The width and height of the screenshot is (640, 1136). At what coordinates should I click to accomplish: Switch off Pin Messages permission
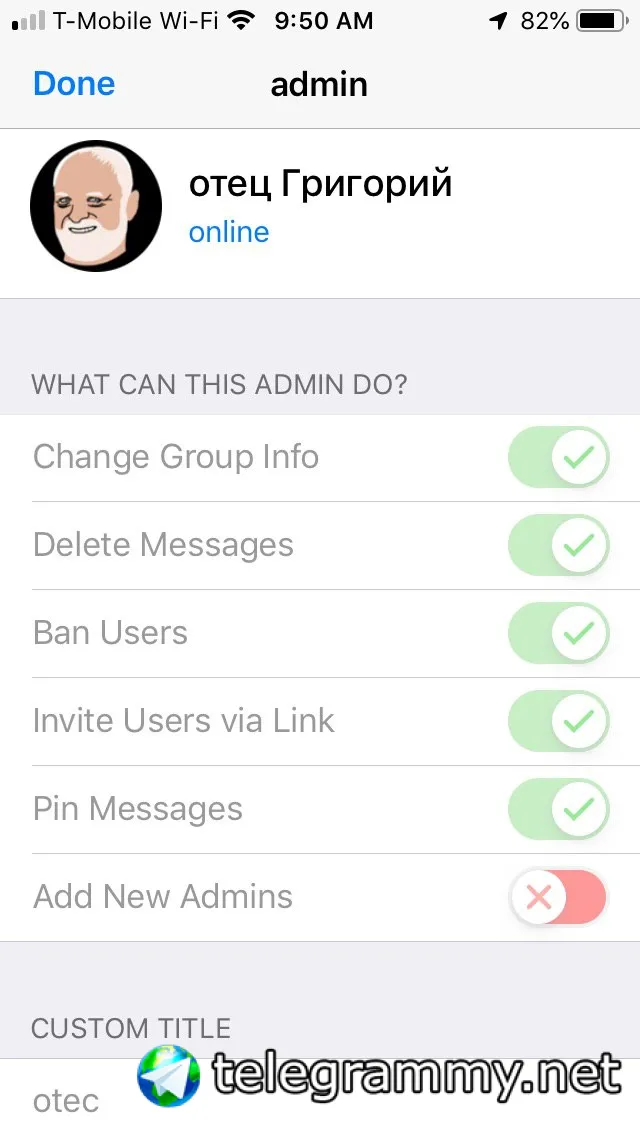[x=558, y=809]
